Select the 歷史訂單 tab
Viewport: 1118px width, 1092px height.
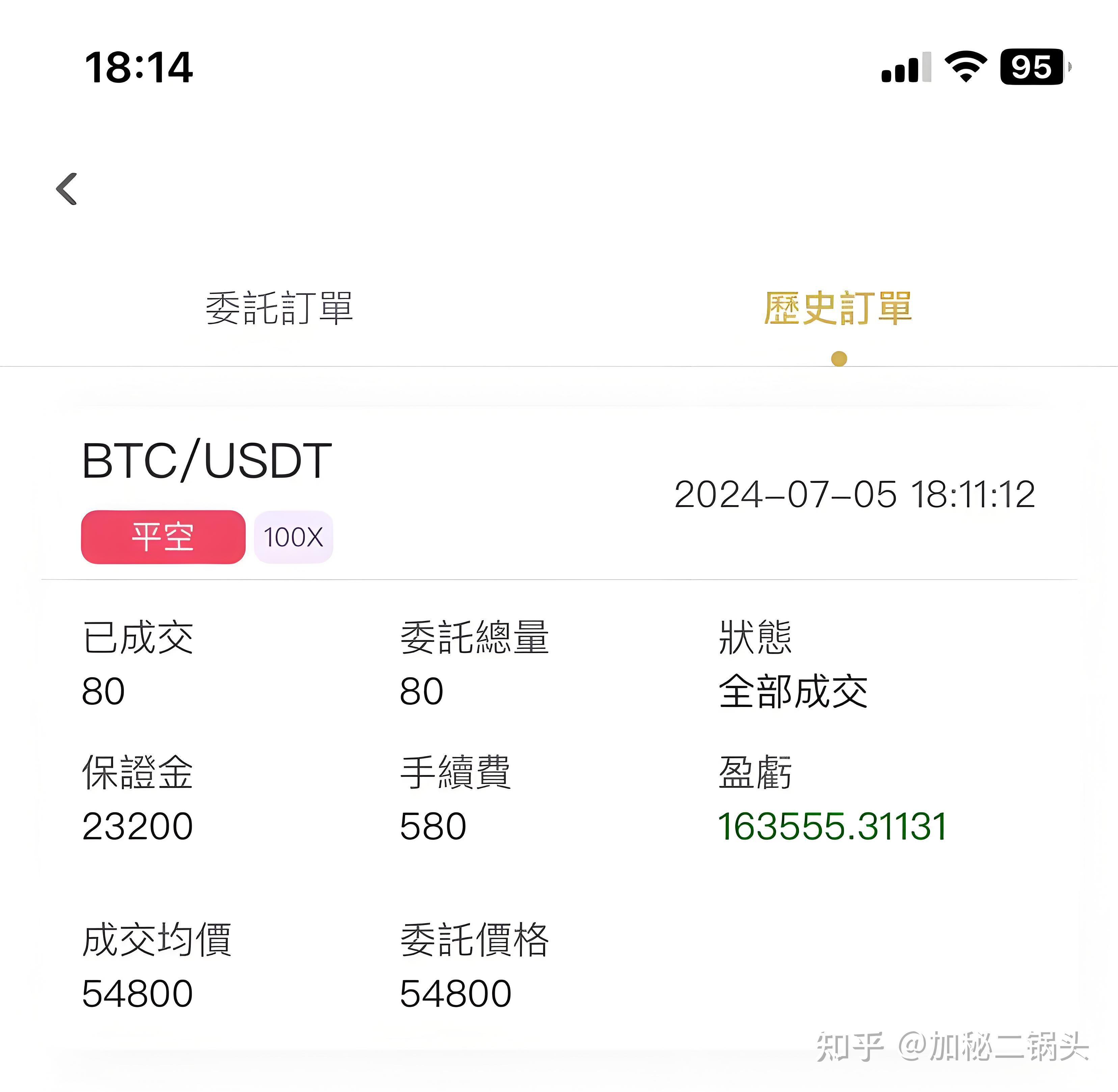838,308
